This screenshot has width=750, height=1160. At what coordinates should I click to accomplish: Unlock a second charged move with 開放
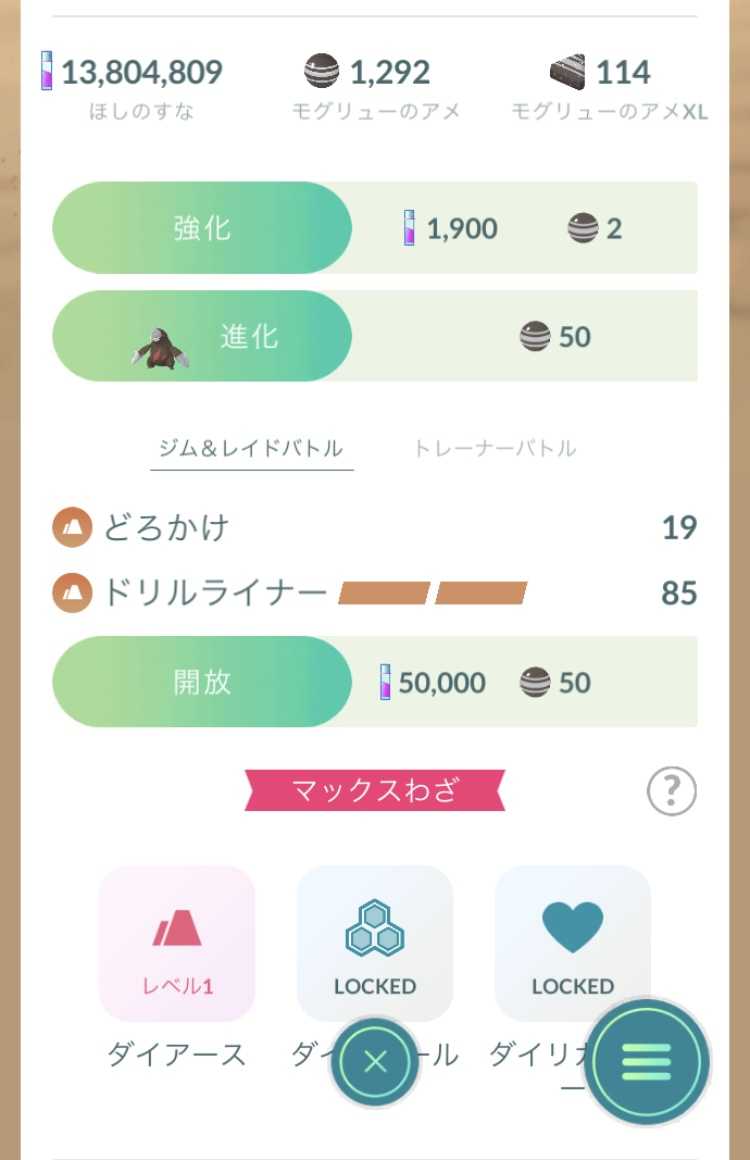[x=202, y=682]
